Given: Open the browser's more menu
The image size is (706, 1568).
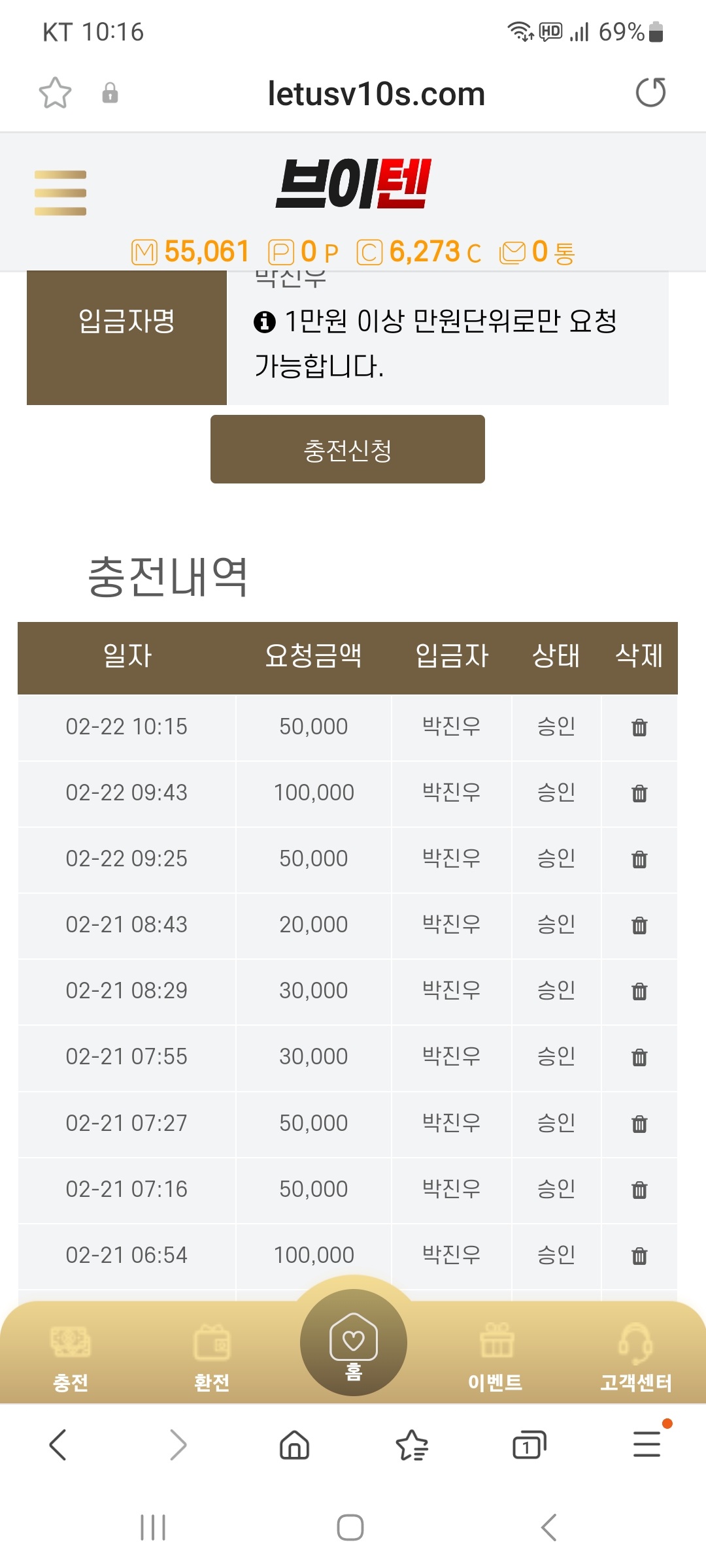Looking at the screenshot, I should (647, 1444).
